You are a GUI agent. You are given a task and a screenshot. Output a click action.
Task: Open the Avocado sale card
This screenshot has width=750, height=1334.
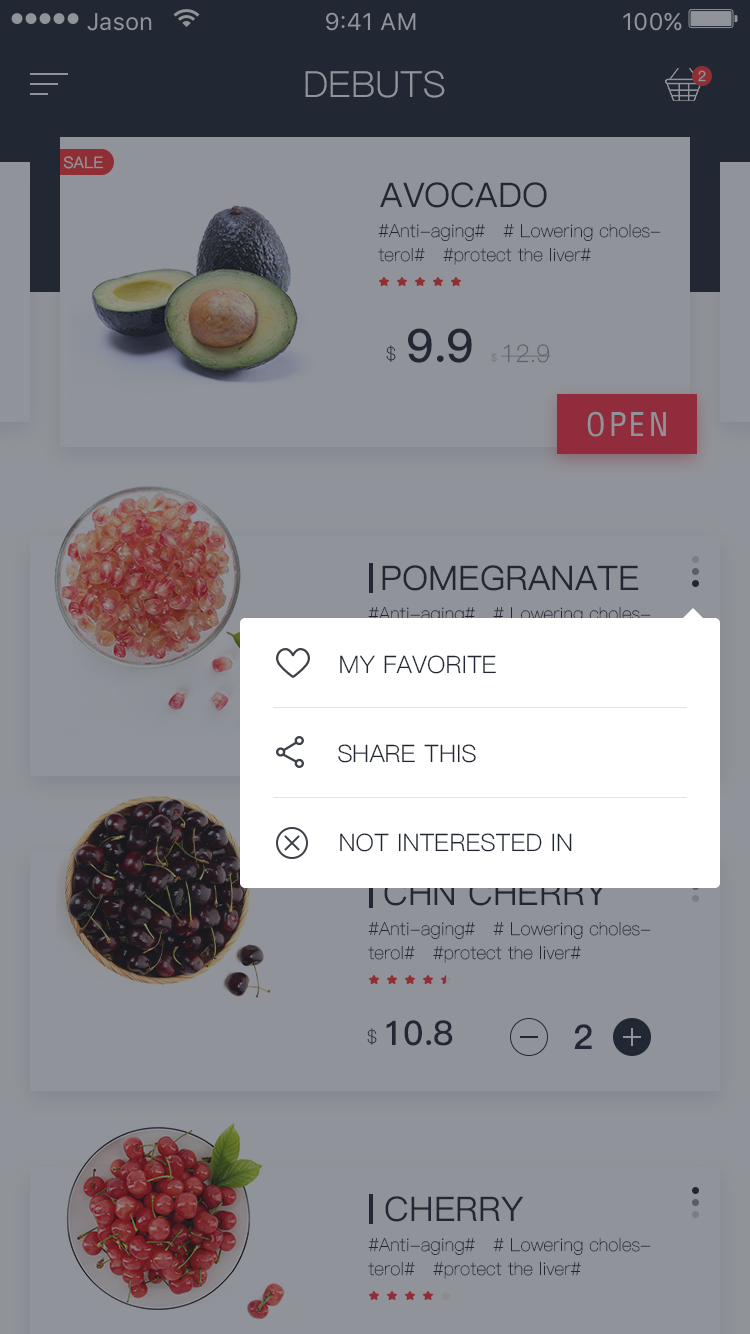375,291
